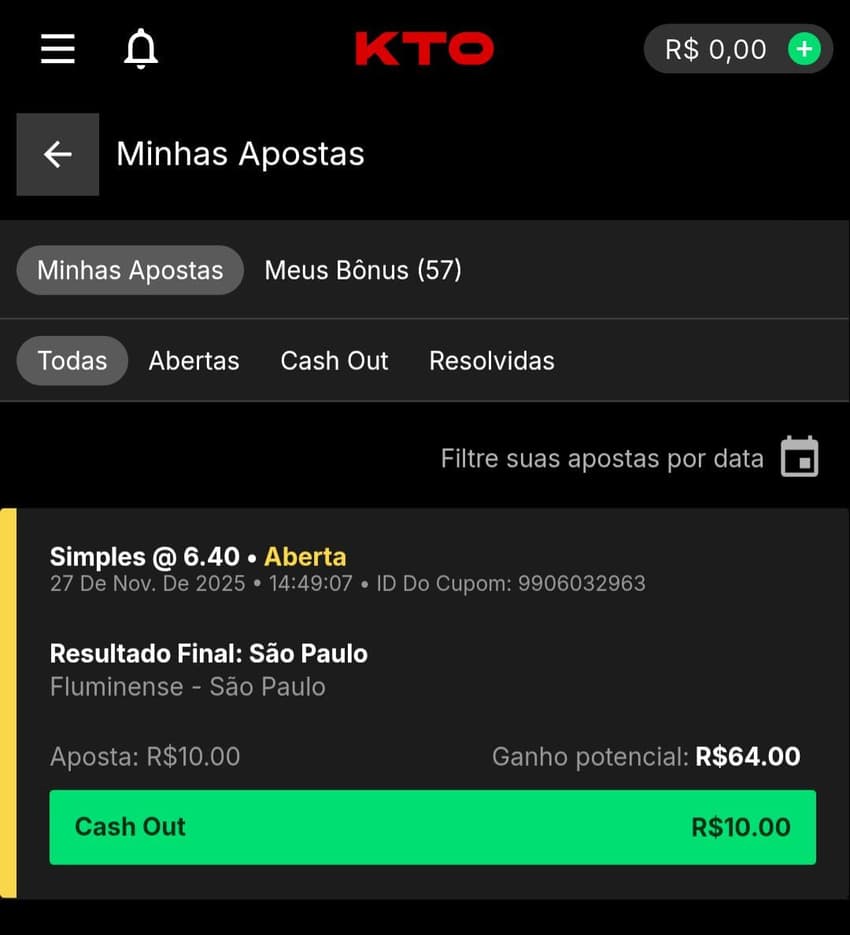
Task: Click 'Resultado Final: São Paulo' selection
Action: pyautogui.click(x=208, y=653)
